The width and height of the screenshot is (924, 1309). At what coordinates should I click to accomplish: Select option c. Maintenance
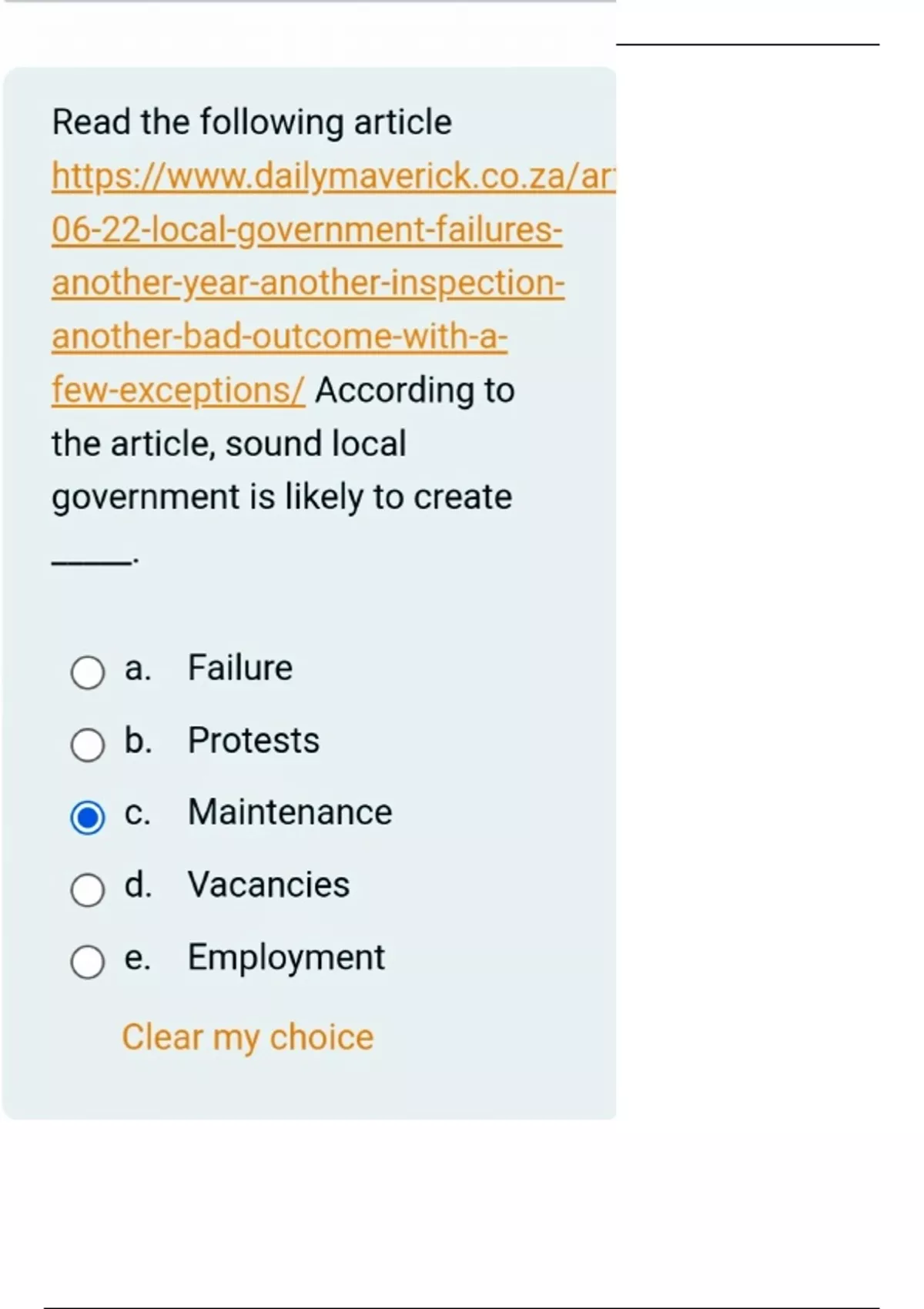[x=88, y=817]
